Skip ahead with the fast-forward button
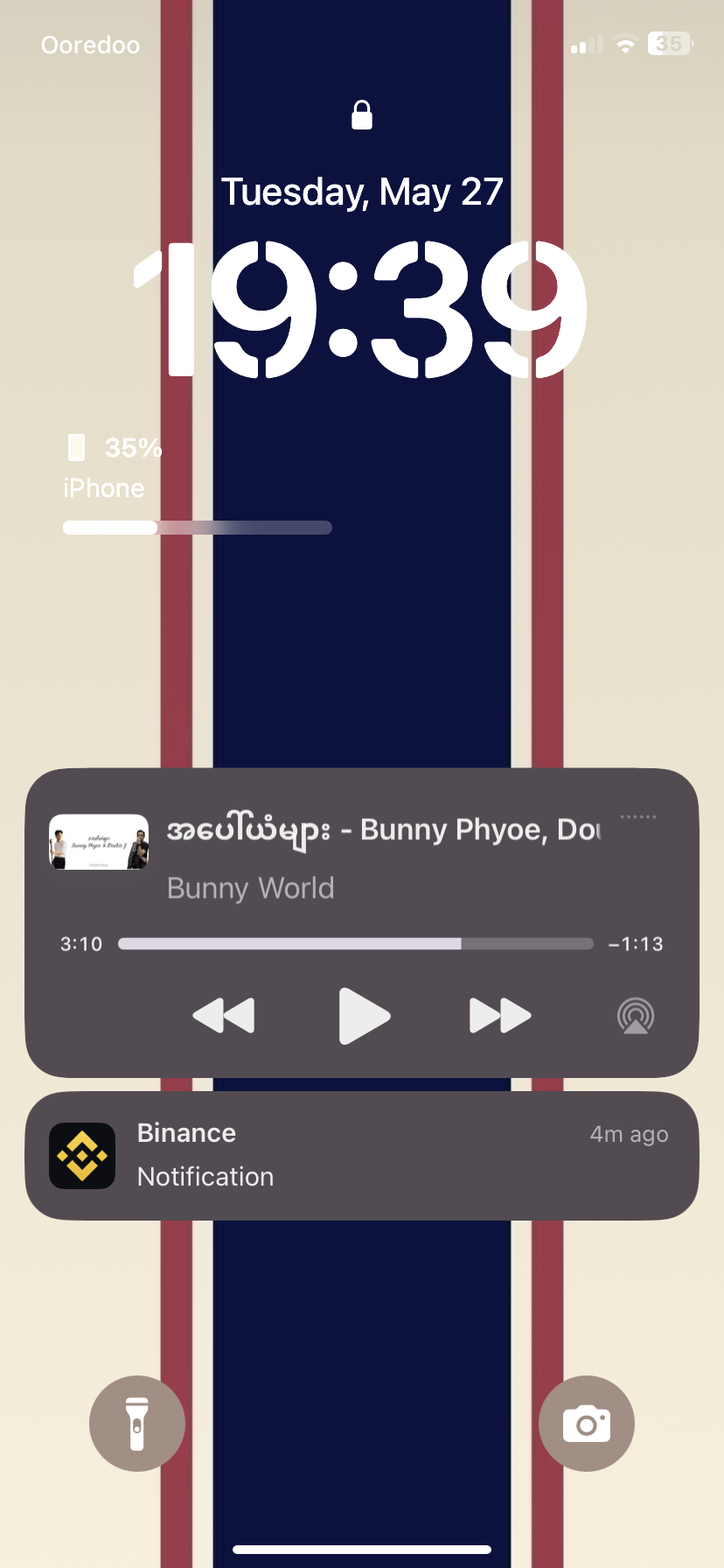The width and height of the screenshot is (724, 1568). click(500, 1016)
